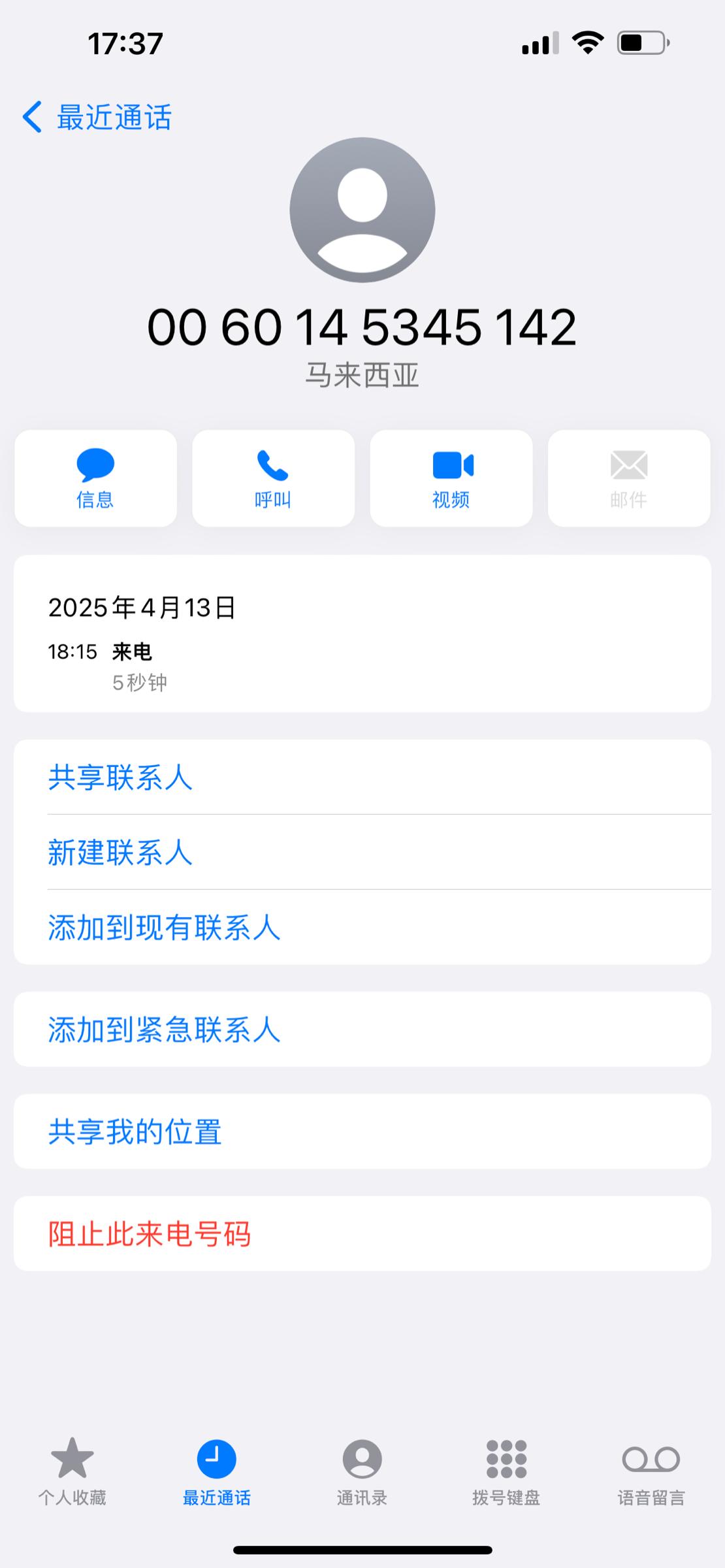Viewport: 725px width, 1568px height.
Task: Select 添加到紧急联系人
Action: coord(164,1030)
